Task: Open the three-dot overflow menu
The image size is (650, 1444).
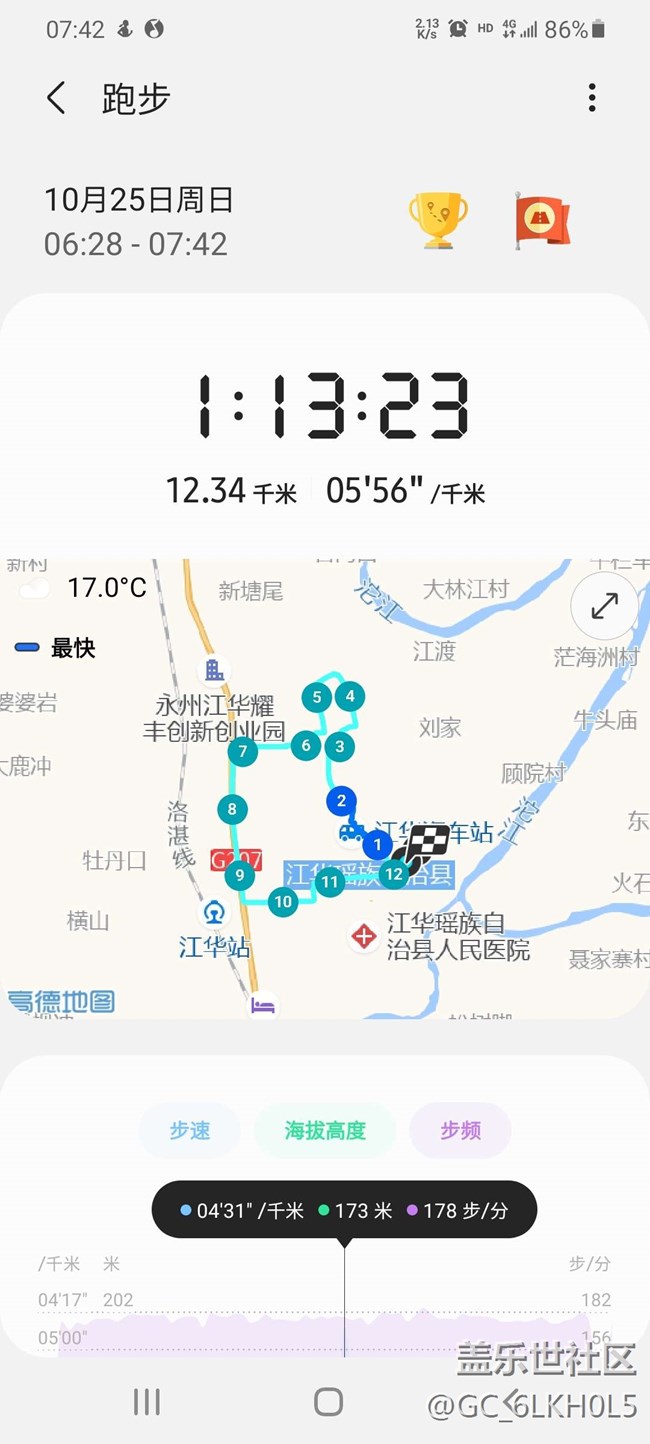Action: click(x=592, y=98)
